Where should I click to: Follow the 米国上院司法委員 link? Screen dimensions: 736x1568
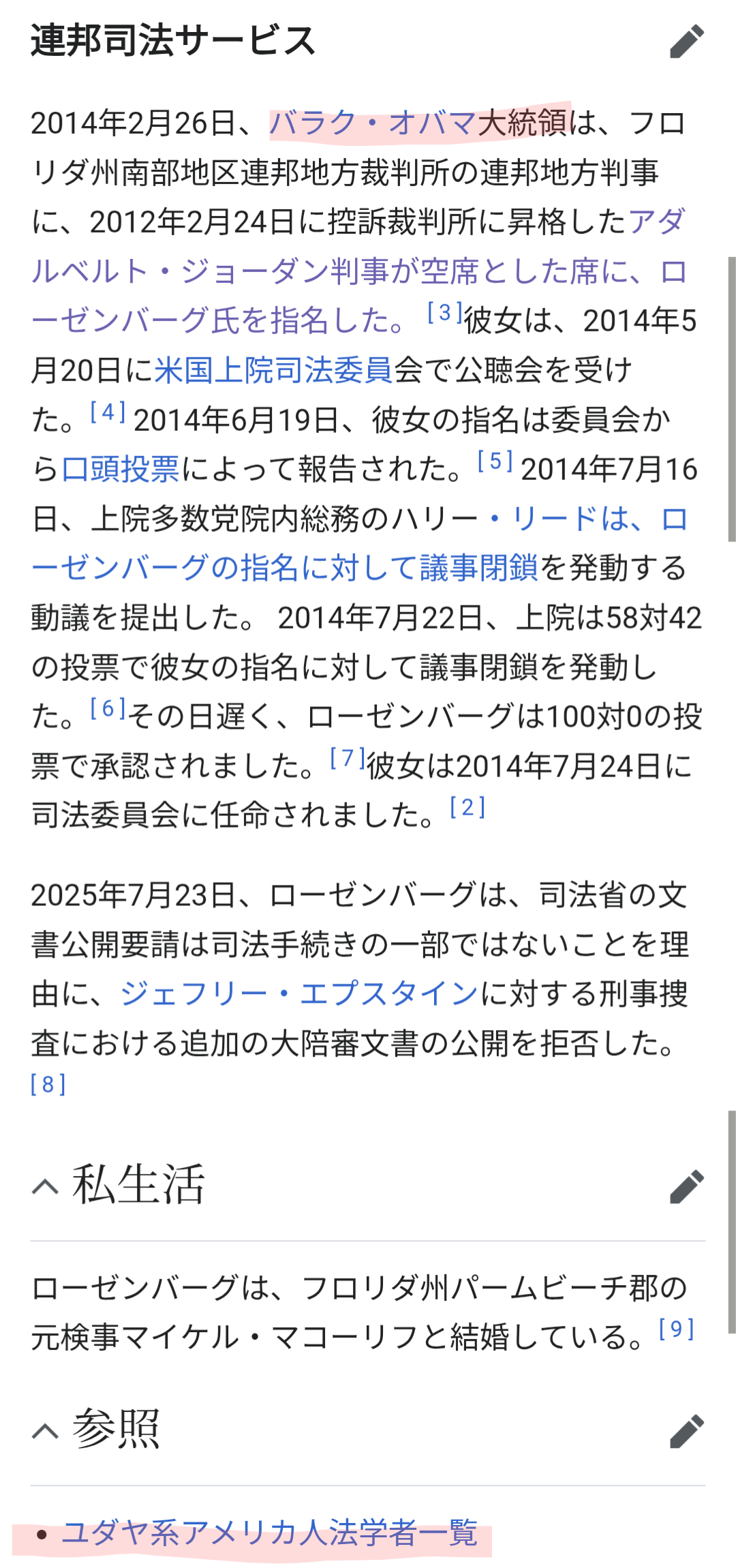[x=274, y=370]
